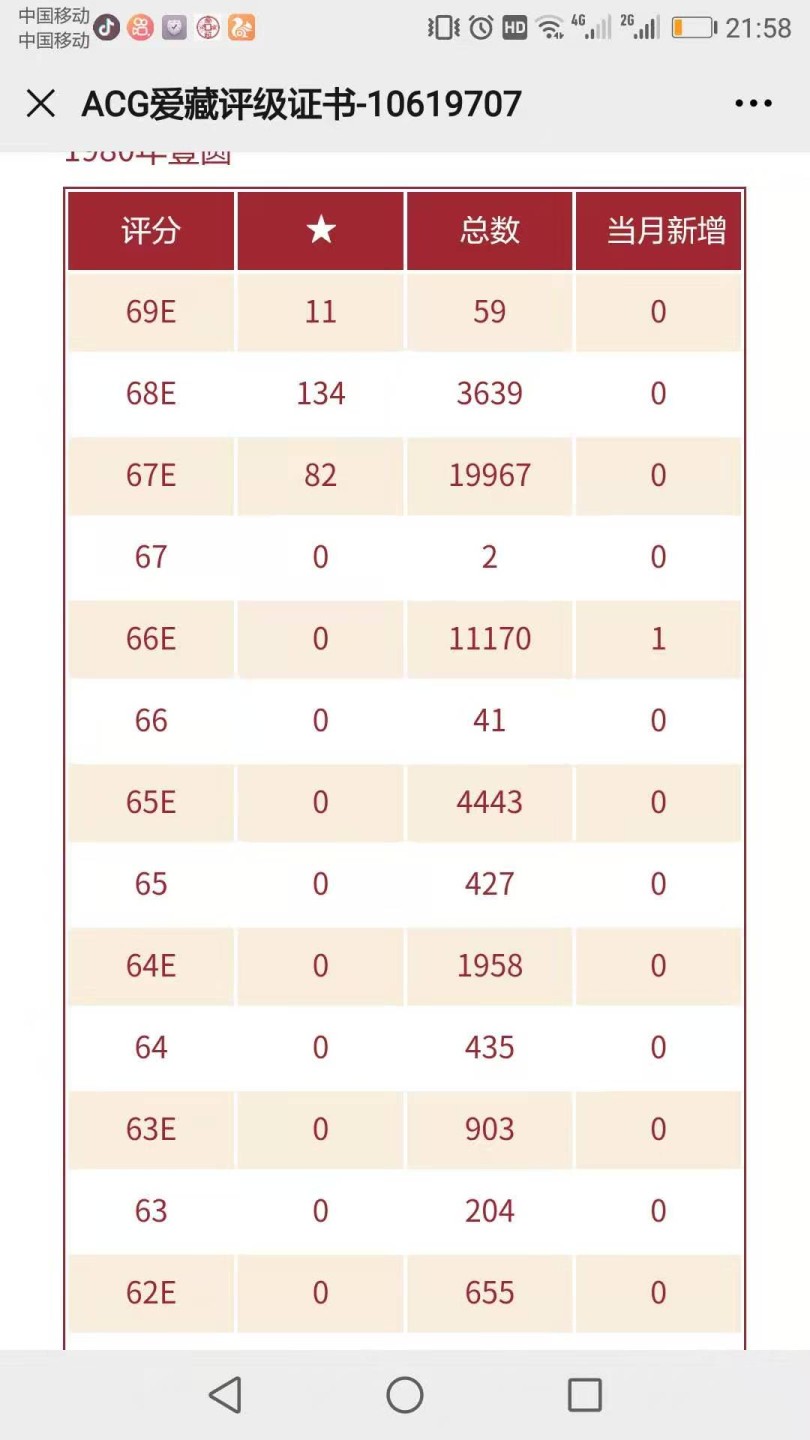Go to the phone's home screen
This screenshot has height=1440, width=810.
click(x=405, y=1395)
